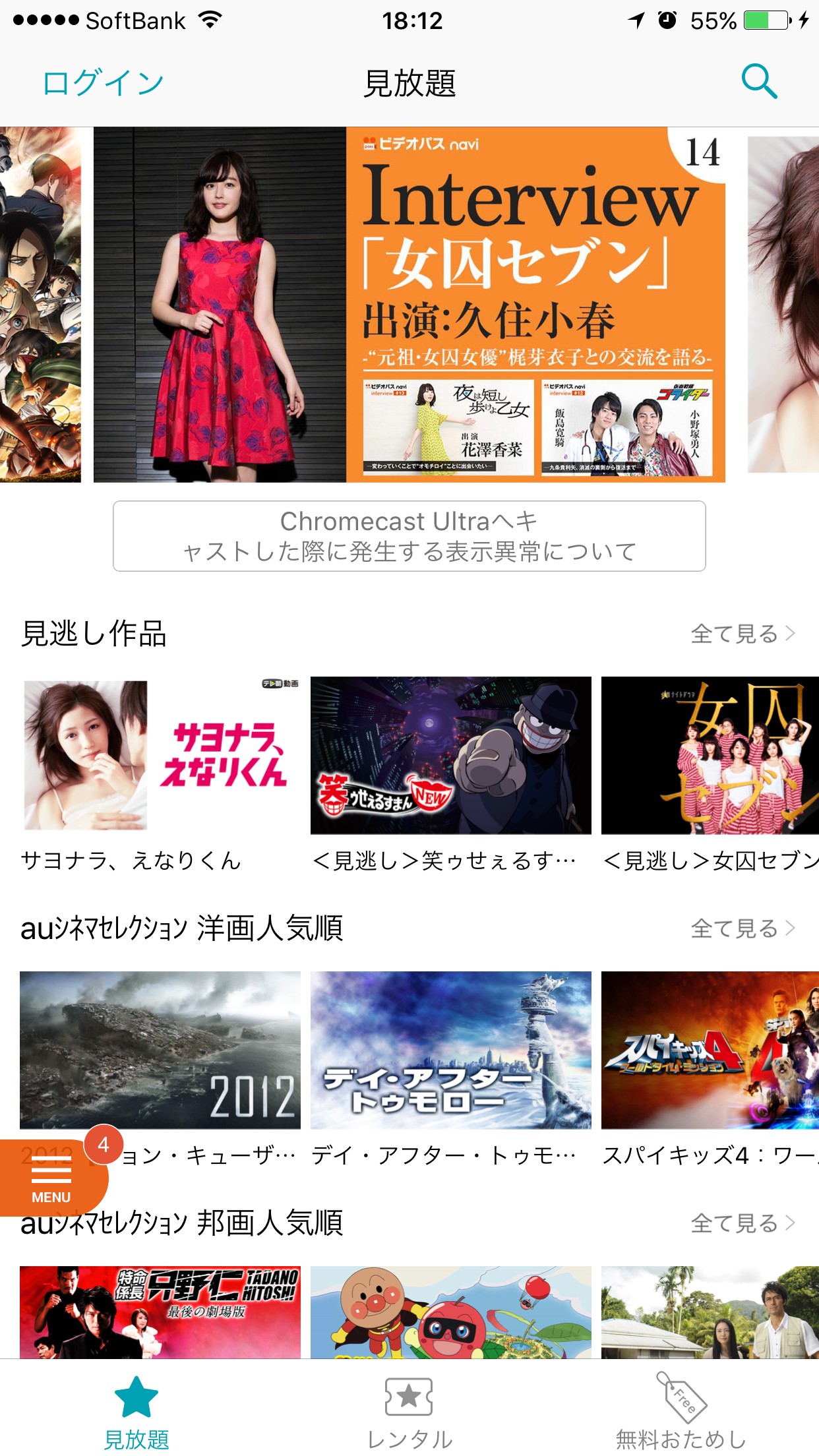Select the Anpanman movie thumbnail
The image size is (819, 1456).
(x=450, y=1312)
